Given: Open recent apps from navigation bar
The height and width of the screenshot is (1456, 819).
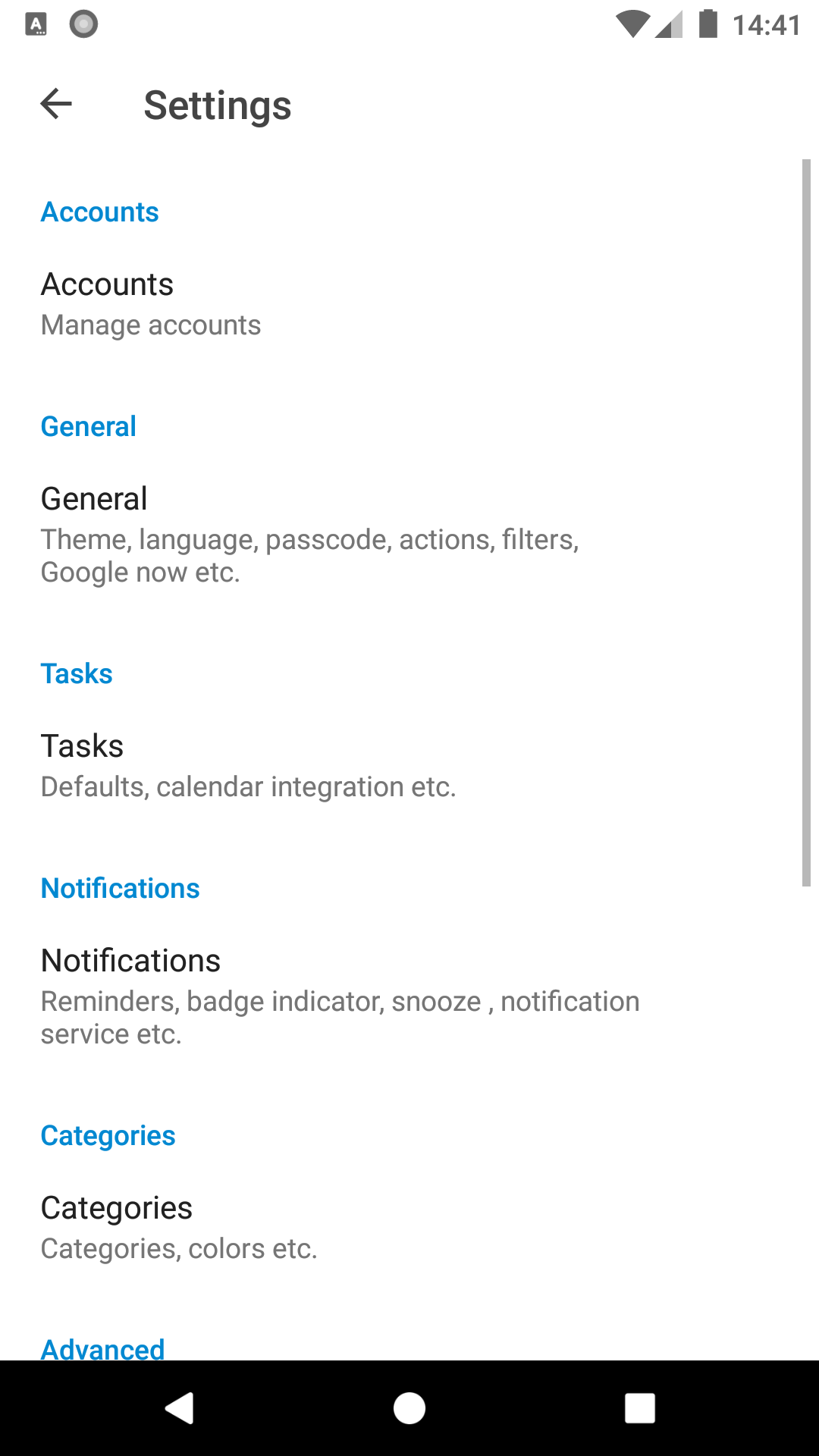Looking at the screenshot, I should 639,1408.
